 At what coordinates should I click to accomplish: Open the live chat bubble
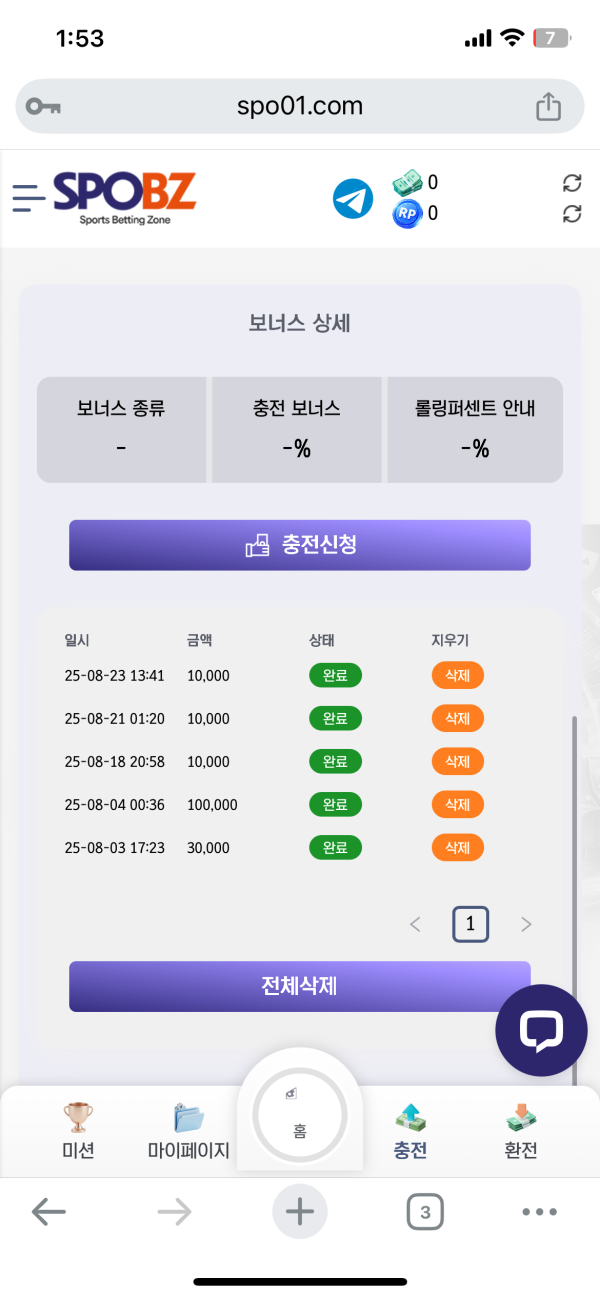click(542, 1030)
